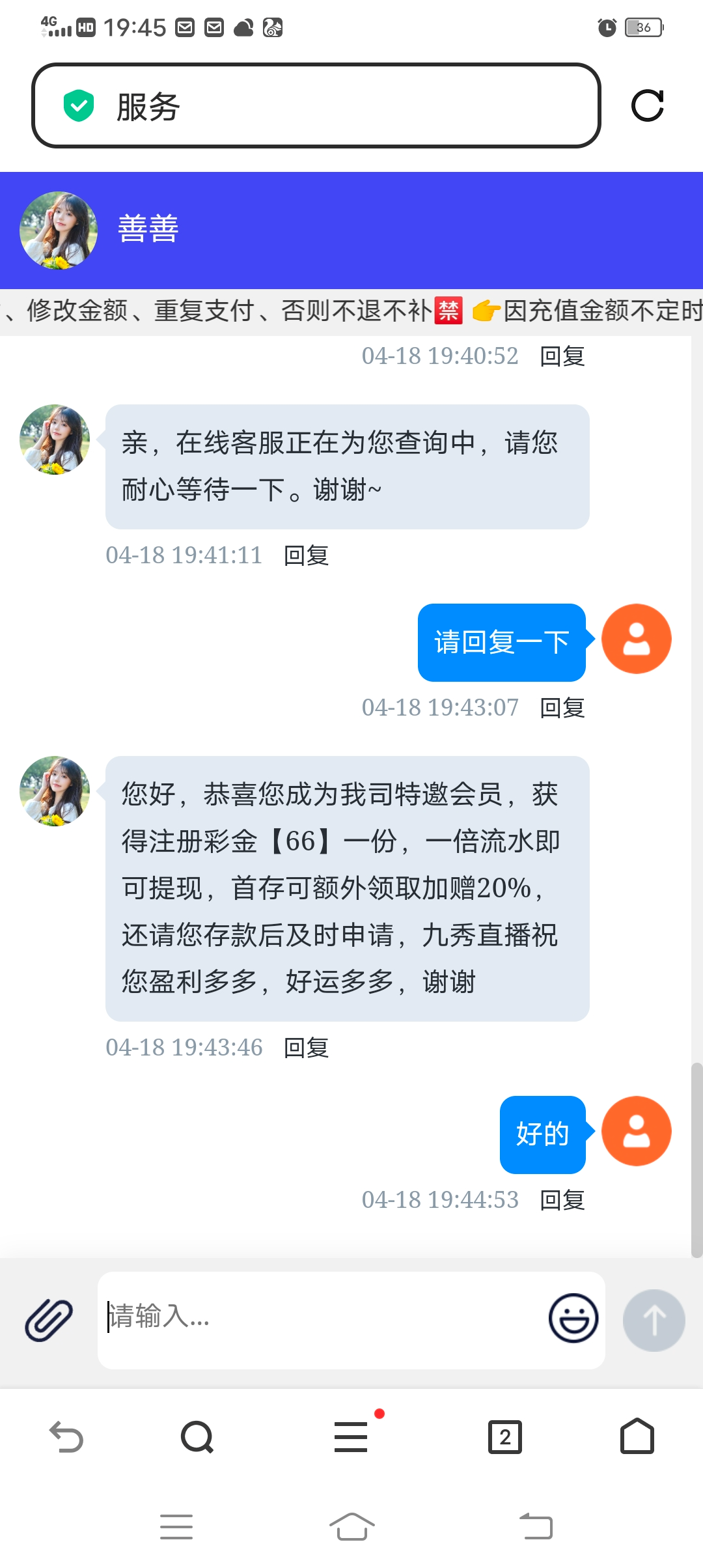This screenshot has height=1568, width=703.
Task: Reply to the 19:43:46 bonus message
Action: coord(306,1048)
